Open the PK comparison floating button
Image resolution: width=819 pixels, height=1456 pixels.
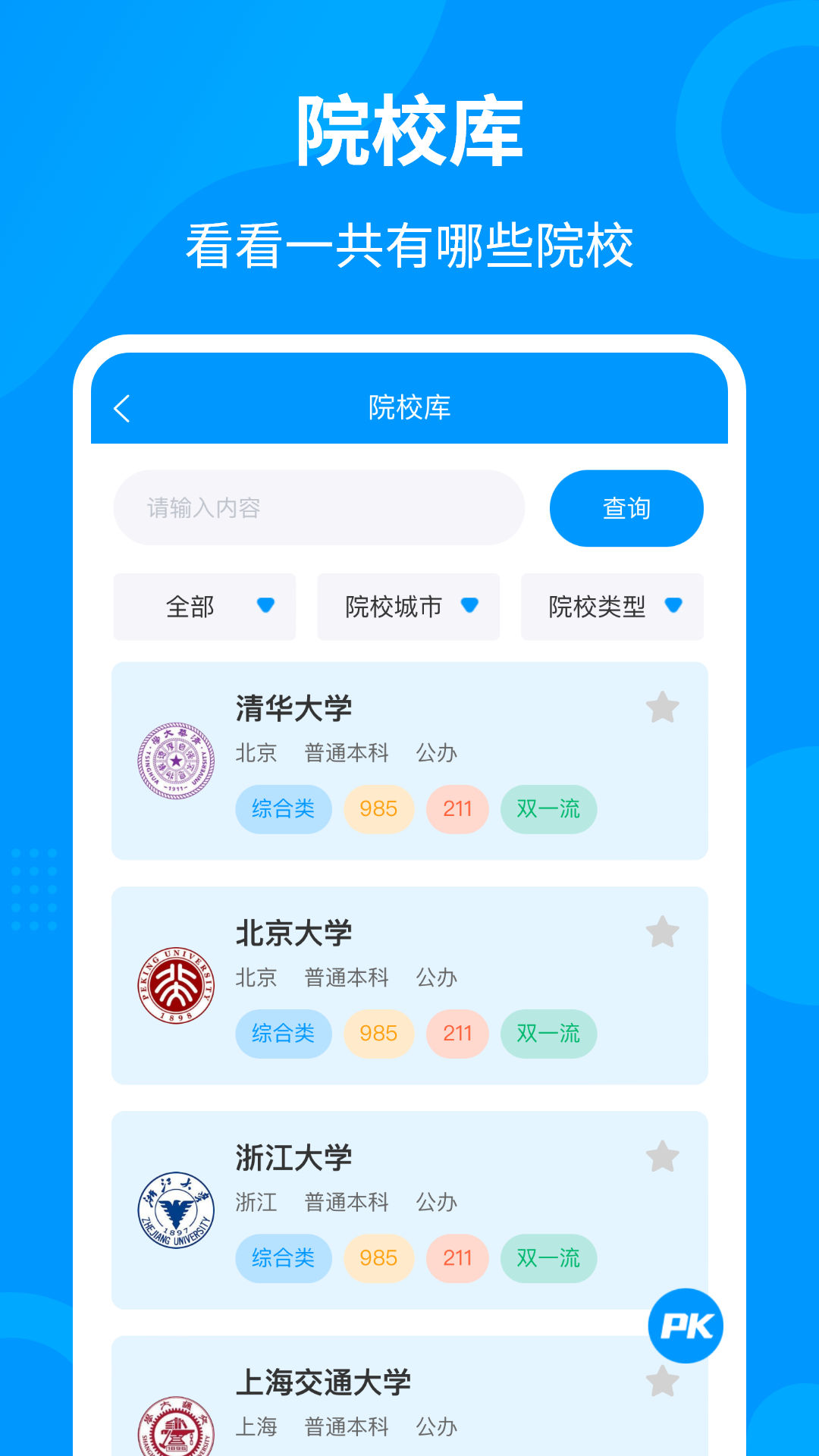click(685, 1325)
